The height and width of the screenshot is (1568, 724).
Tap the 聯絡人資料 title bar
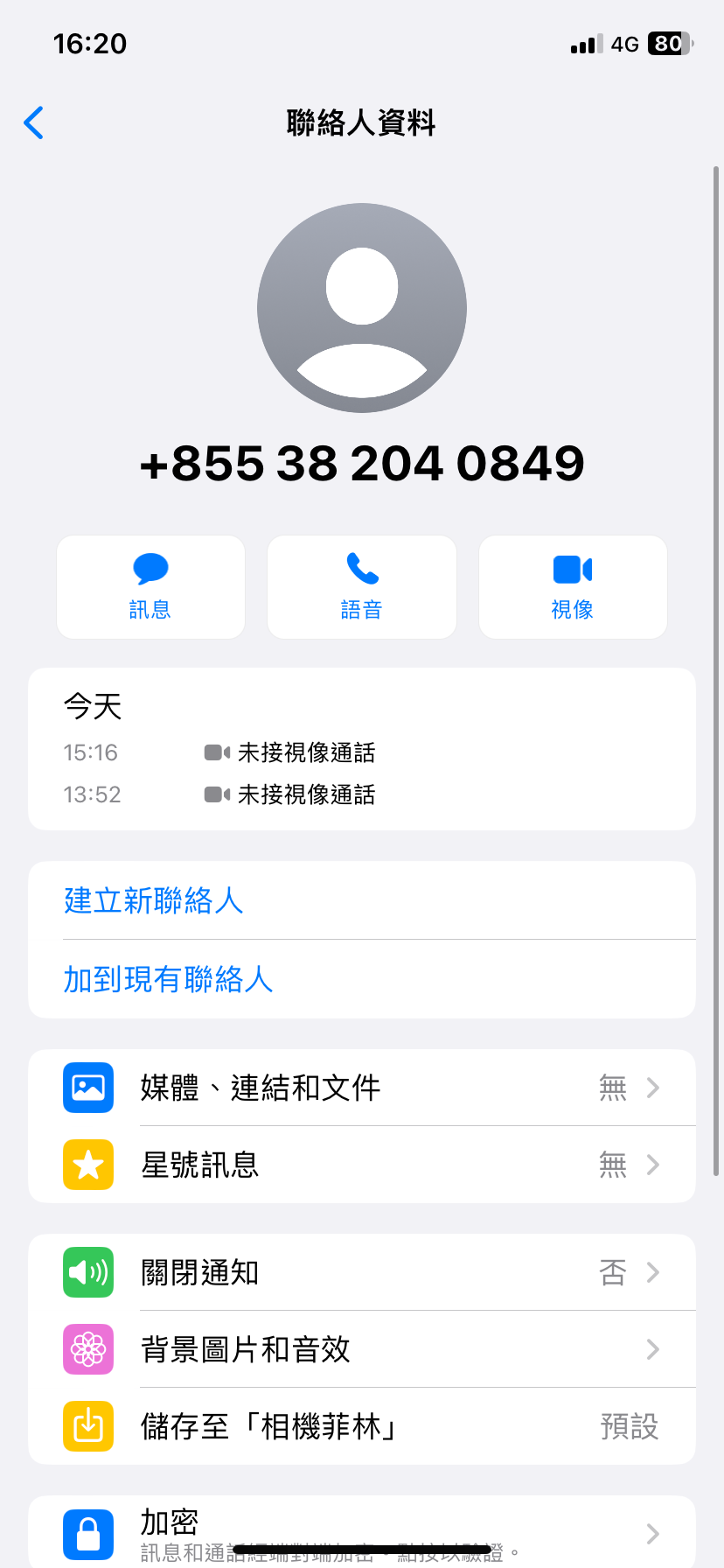(x=361, y=122)
